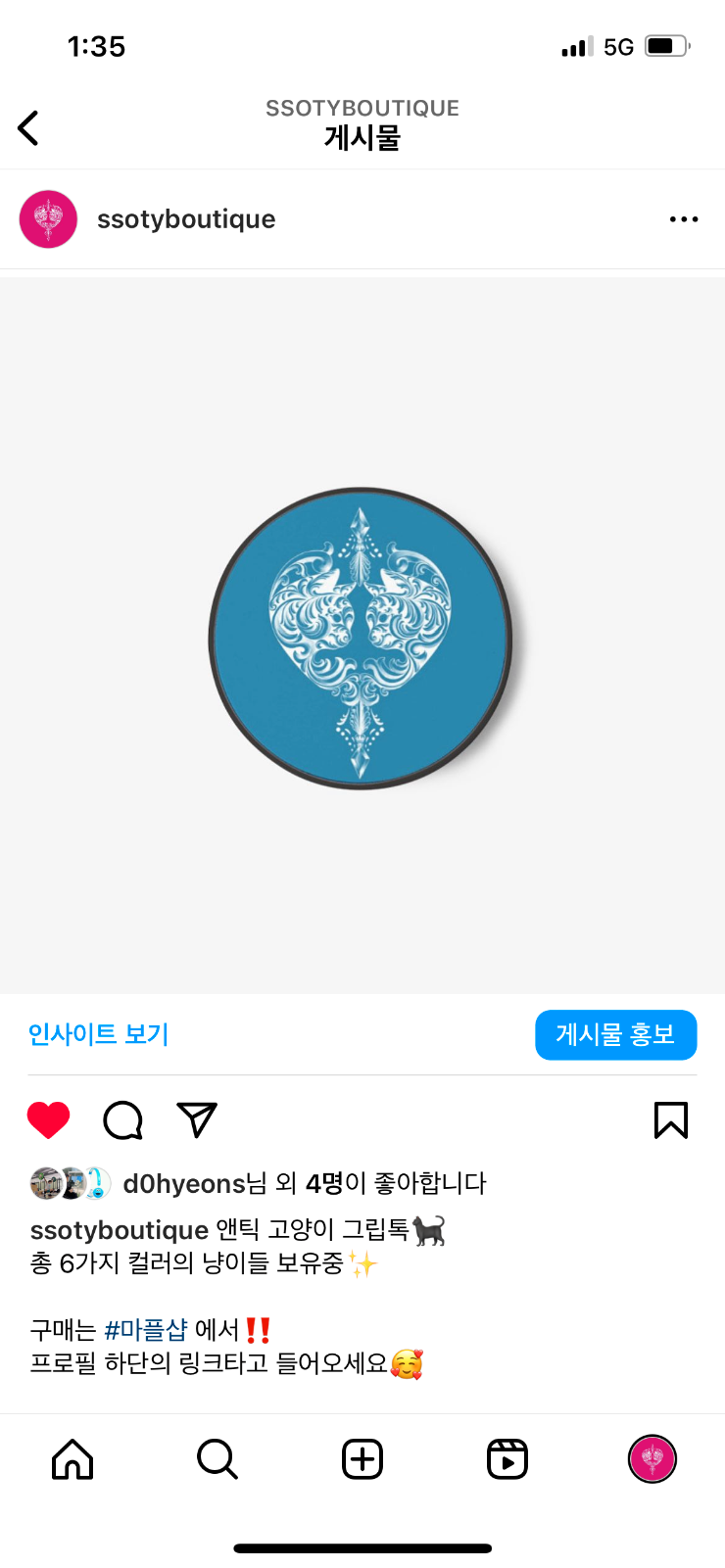This screenshot has height=1568, width=725.
Task: Switch to the Home tab
Action: coord(72,1459)
